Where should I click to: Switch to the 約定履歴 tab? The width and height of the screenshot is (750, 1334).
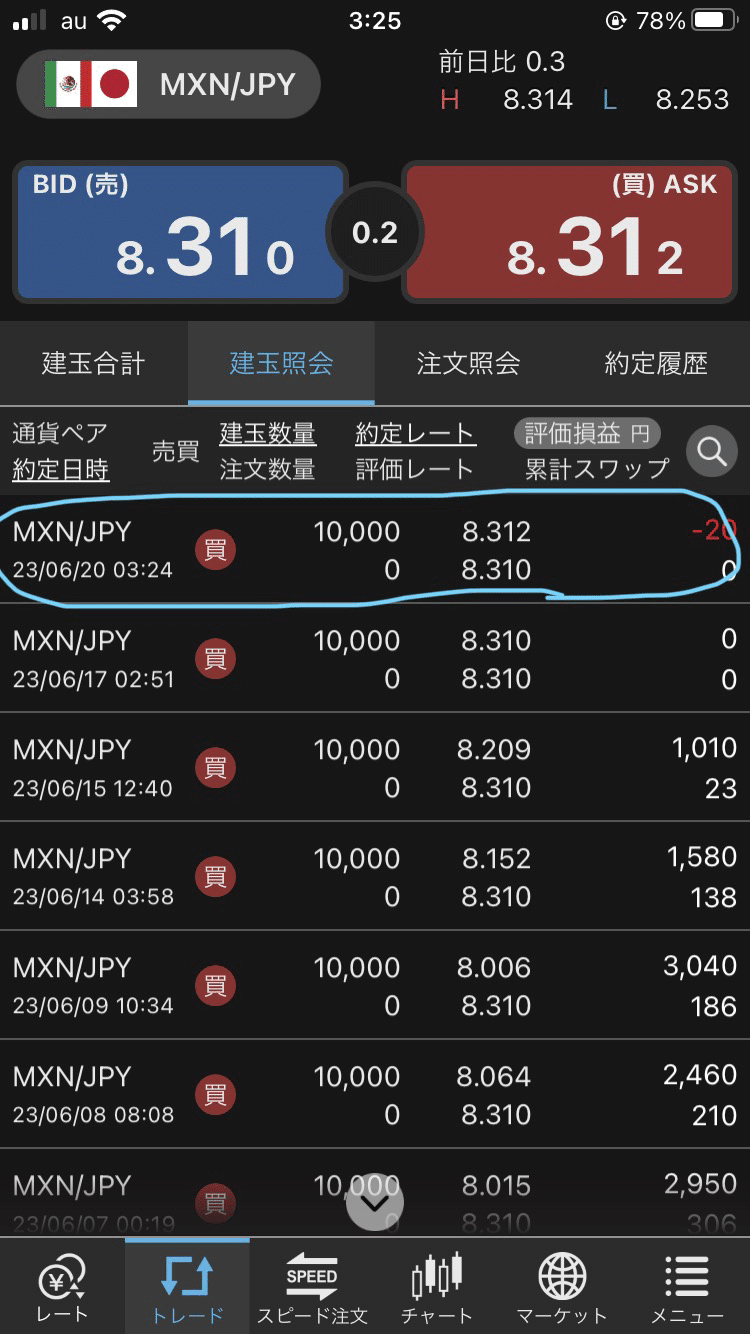click(x=655, y=363)
